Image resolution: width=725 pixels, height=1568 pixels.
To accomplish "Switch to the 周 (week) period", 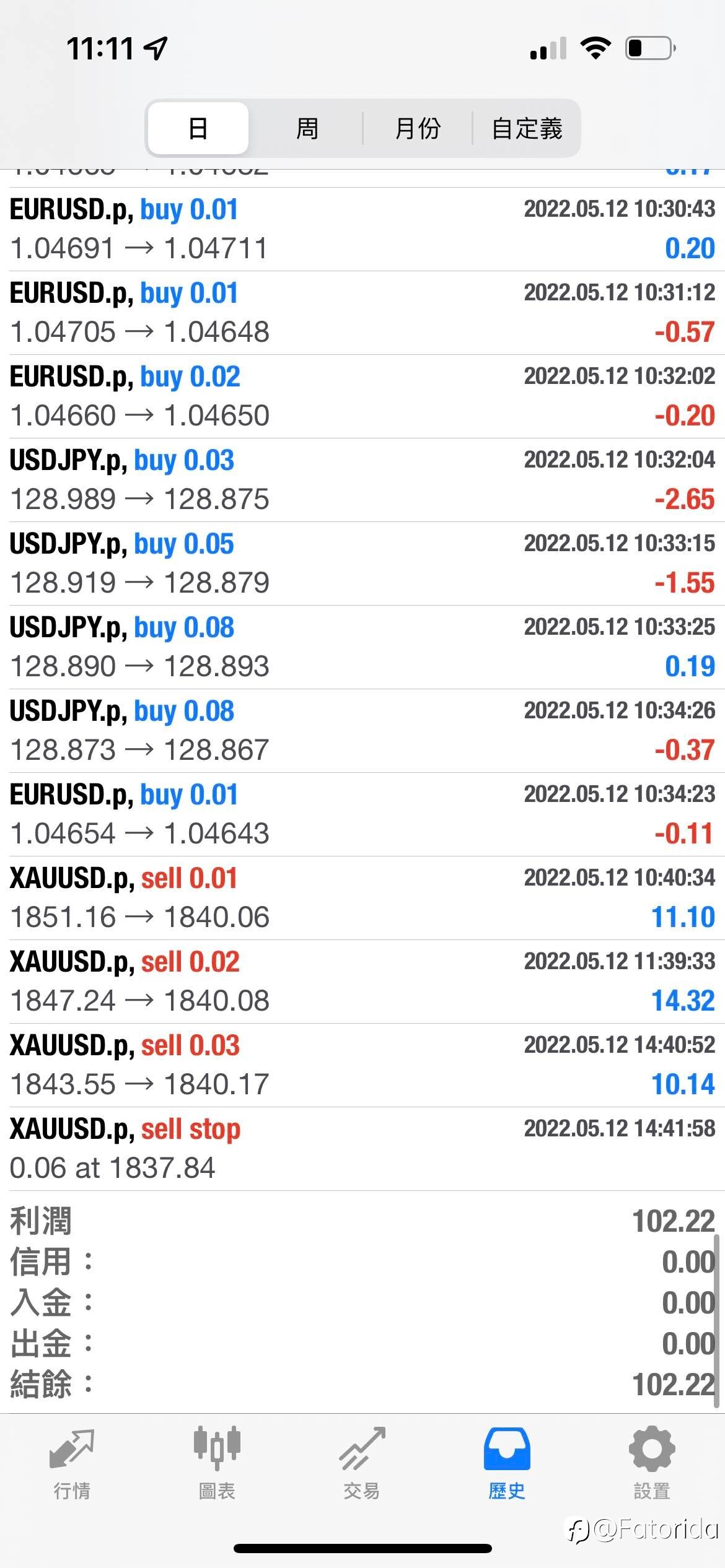I will (307, 128).
